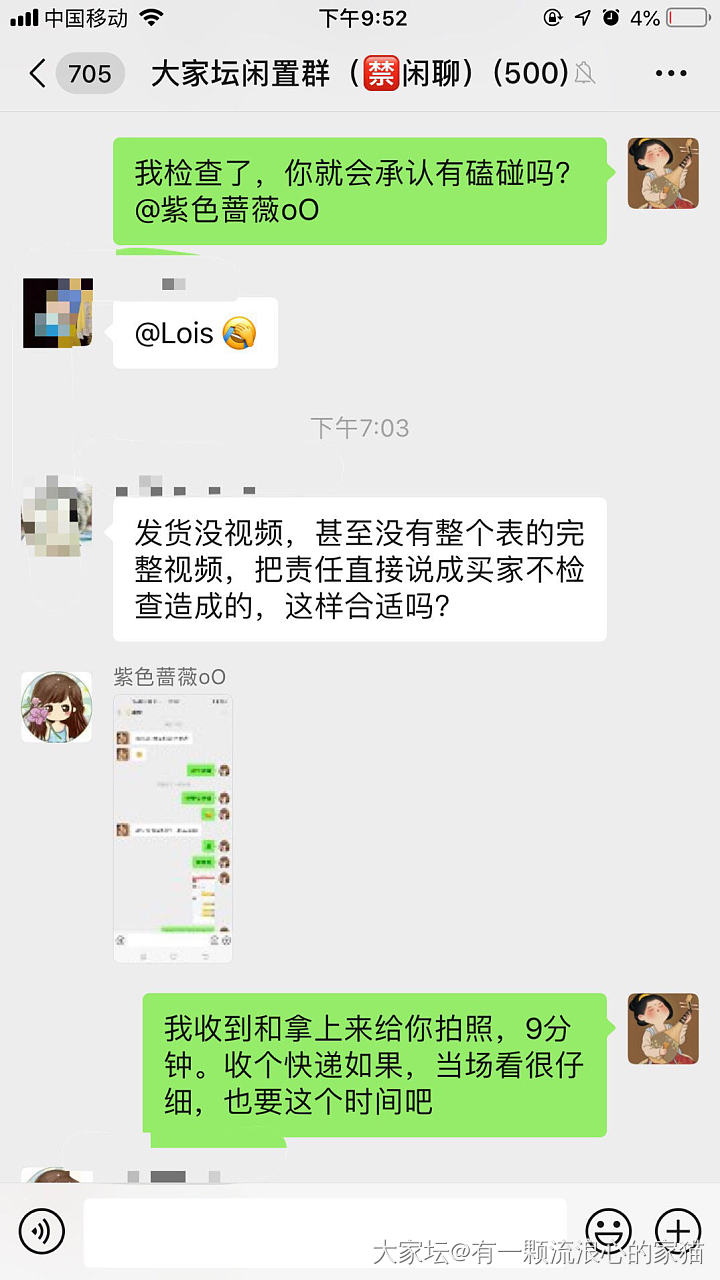Screen dimensions: 720x1280
Task: Switch to voice message input
Action: pyautogui.click(x=41, y=1230)
